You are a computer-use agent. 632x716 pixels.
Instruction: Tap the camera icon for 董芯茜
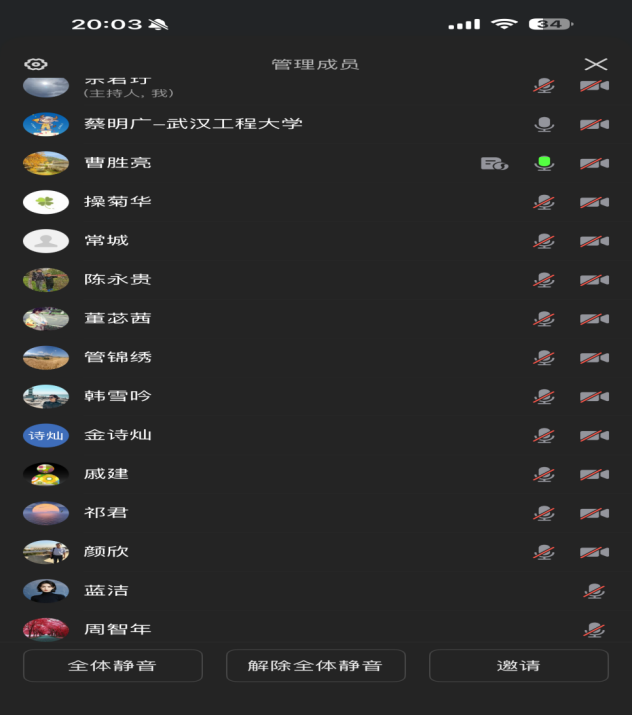[594, 319]
